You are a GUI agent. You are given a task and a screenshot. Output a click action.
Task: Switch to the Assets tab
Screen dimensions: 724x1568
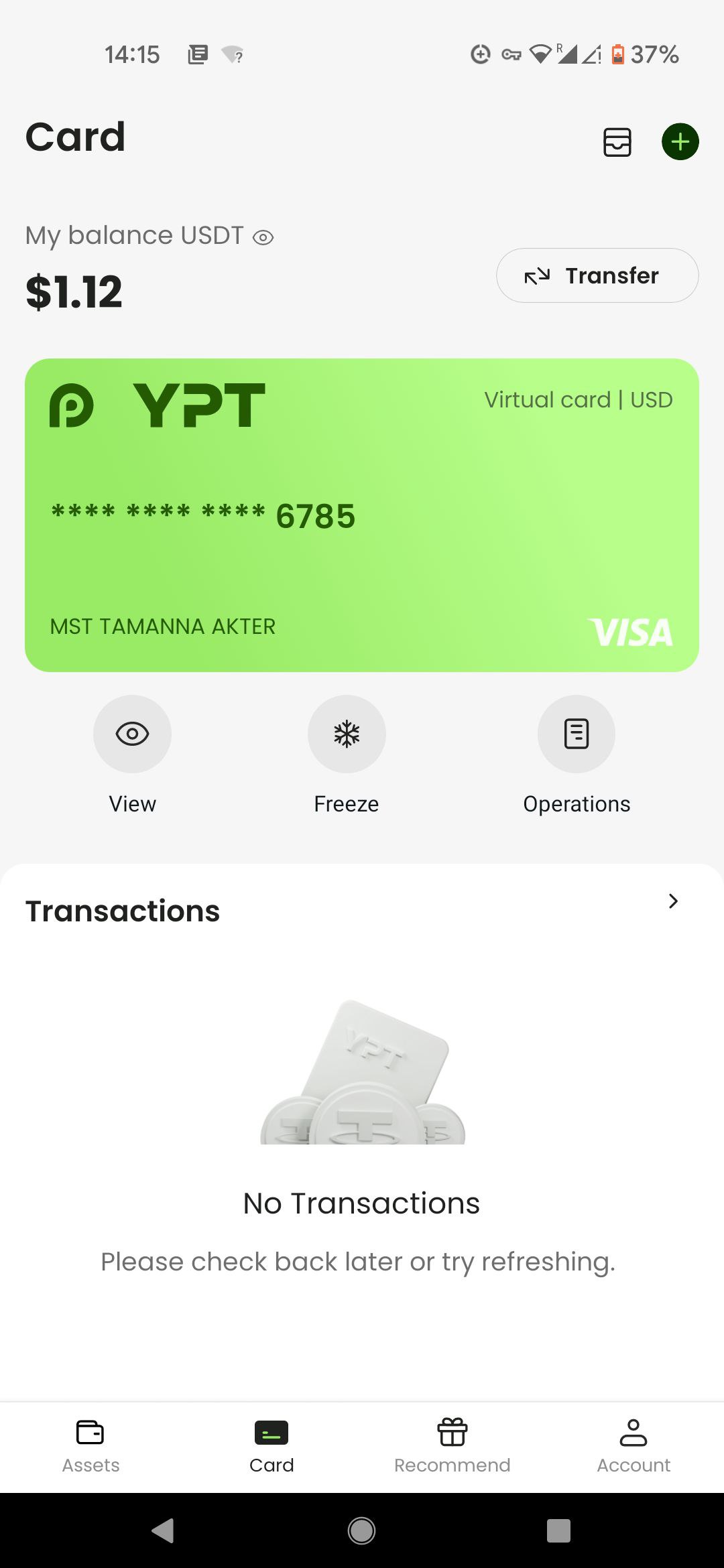90,1446
